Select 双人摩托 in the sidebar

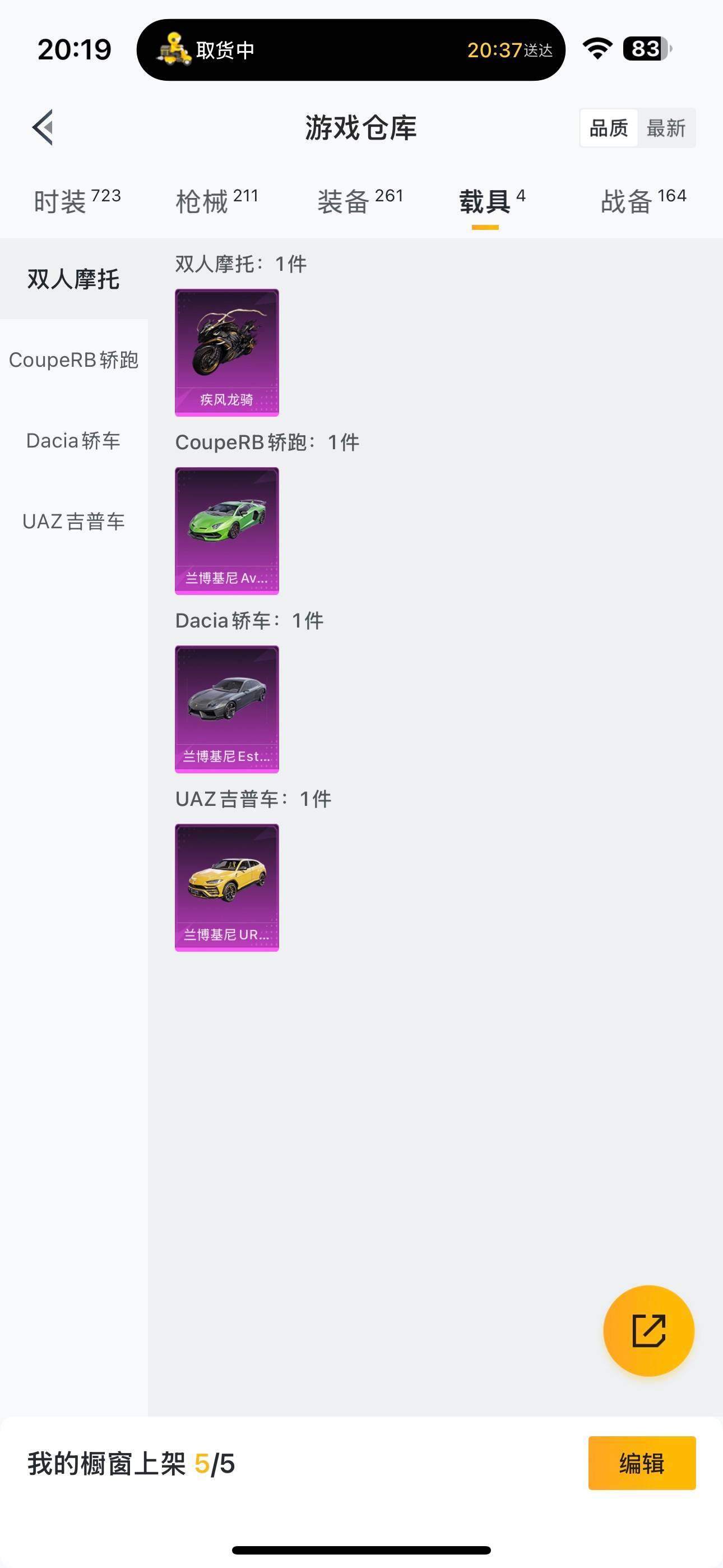(73, 279)
